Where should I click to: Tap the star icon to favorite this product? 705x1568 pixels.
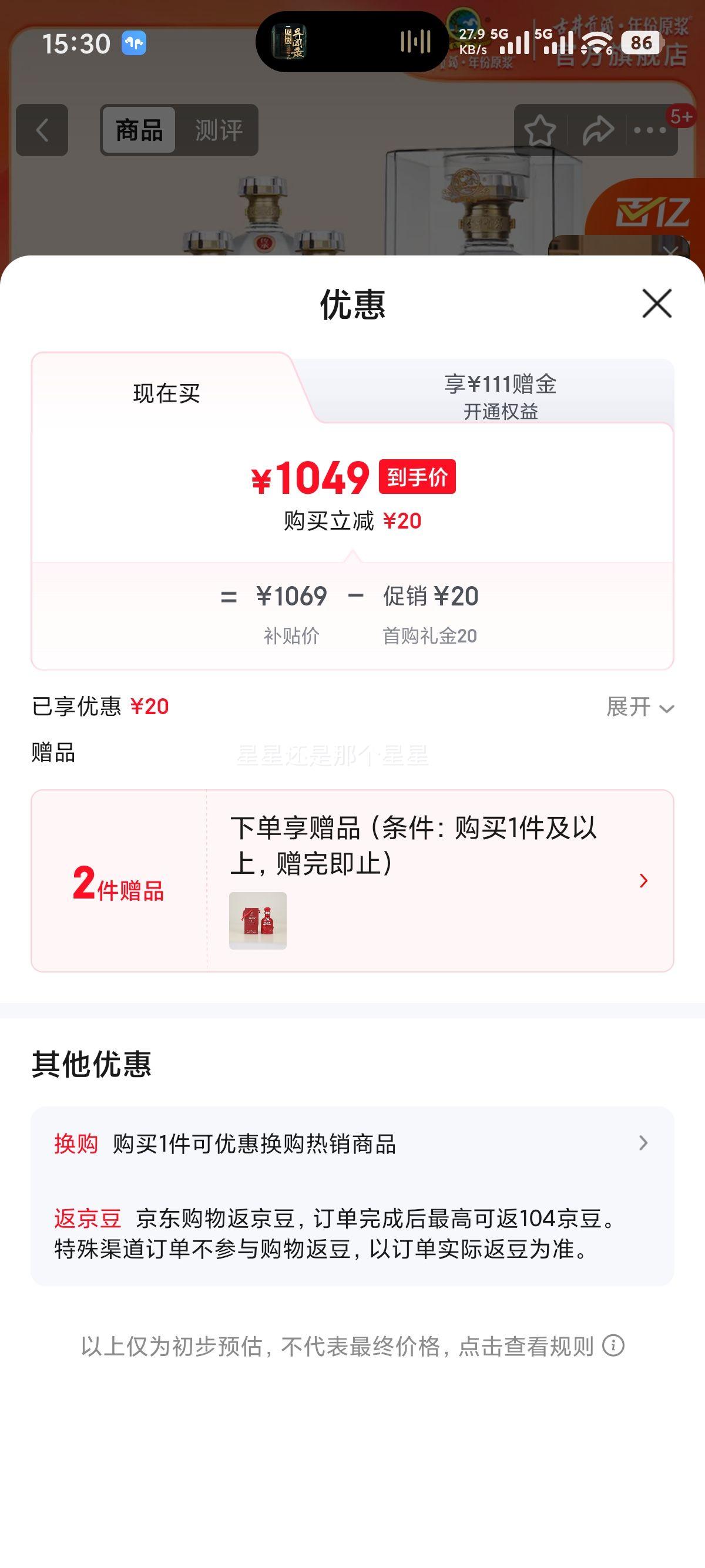(538, 130)
